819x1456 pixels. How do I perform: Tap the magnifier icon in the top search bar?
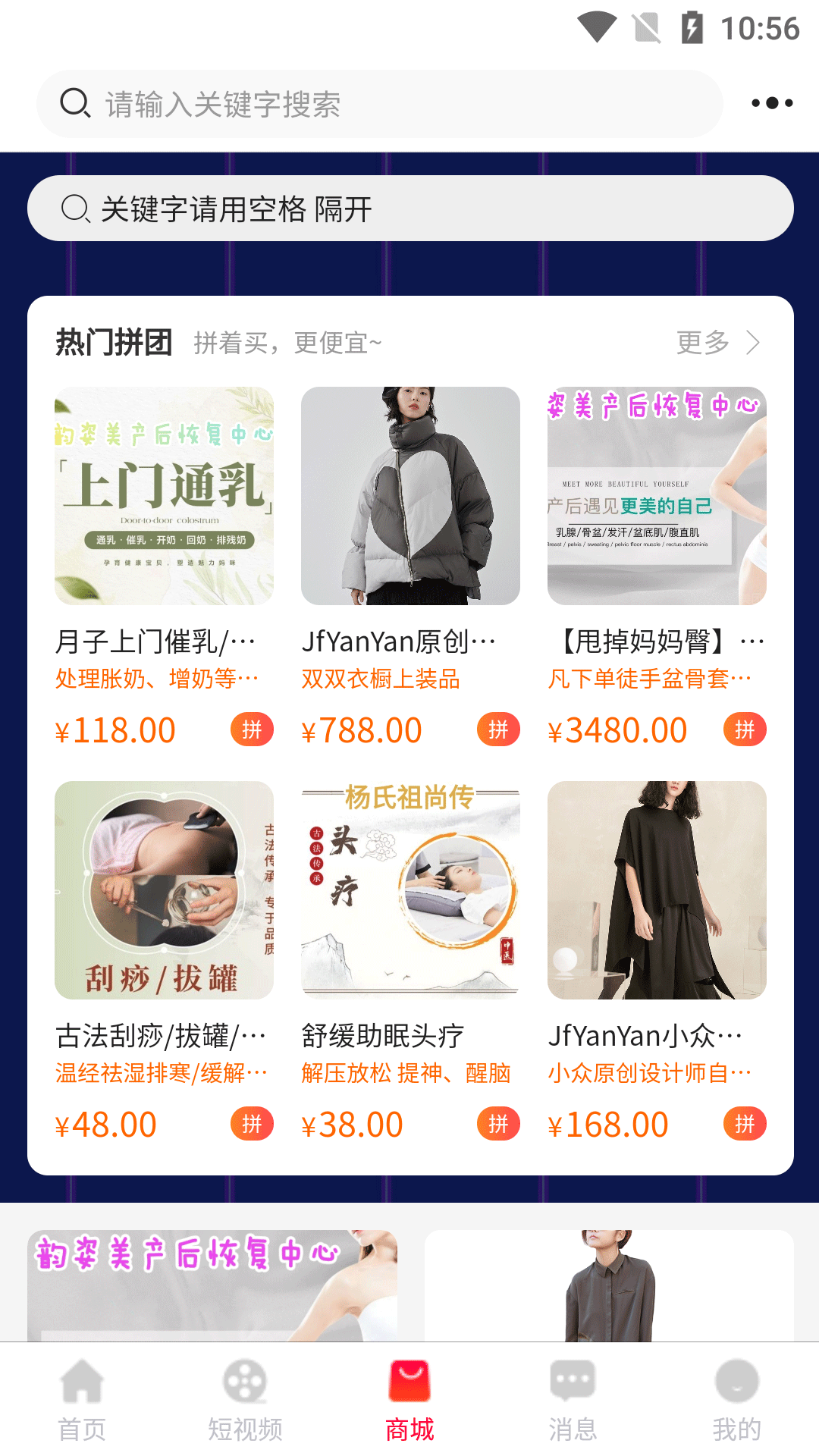[x=74, y=102]
